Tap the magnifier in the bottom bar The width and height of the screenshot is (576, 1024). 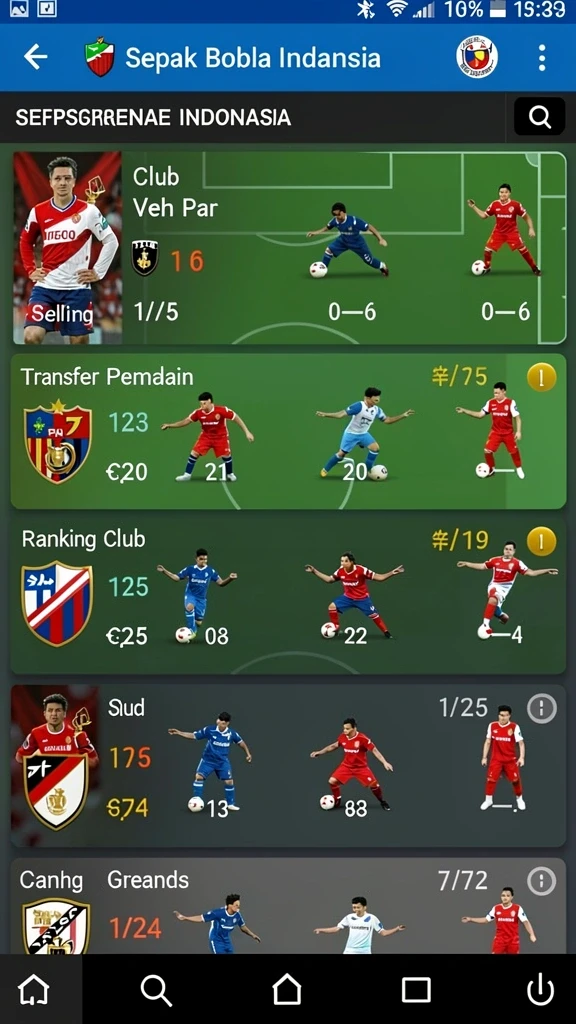click(157, 991)
